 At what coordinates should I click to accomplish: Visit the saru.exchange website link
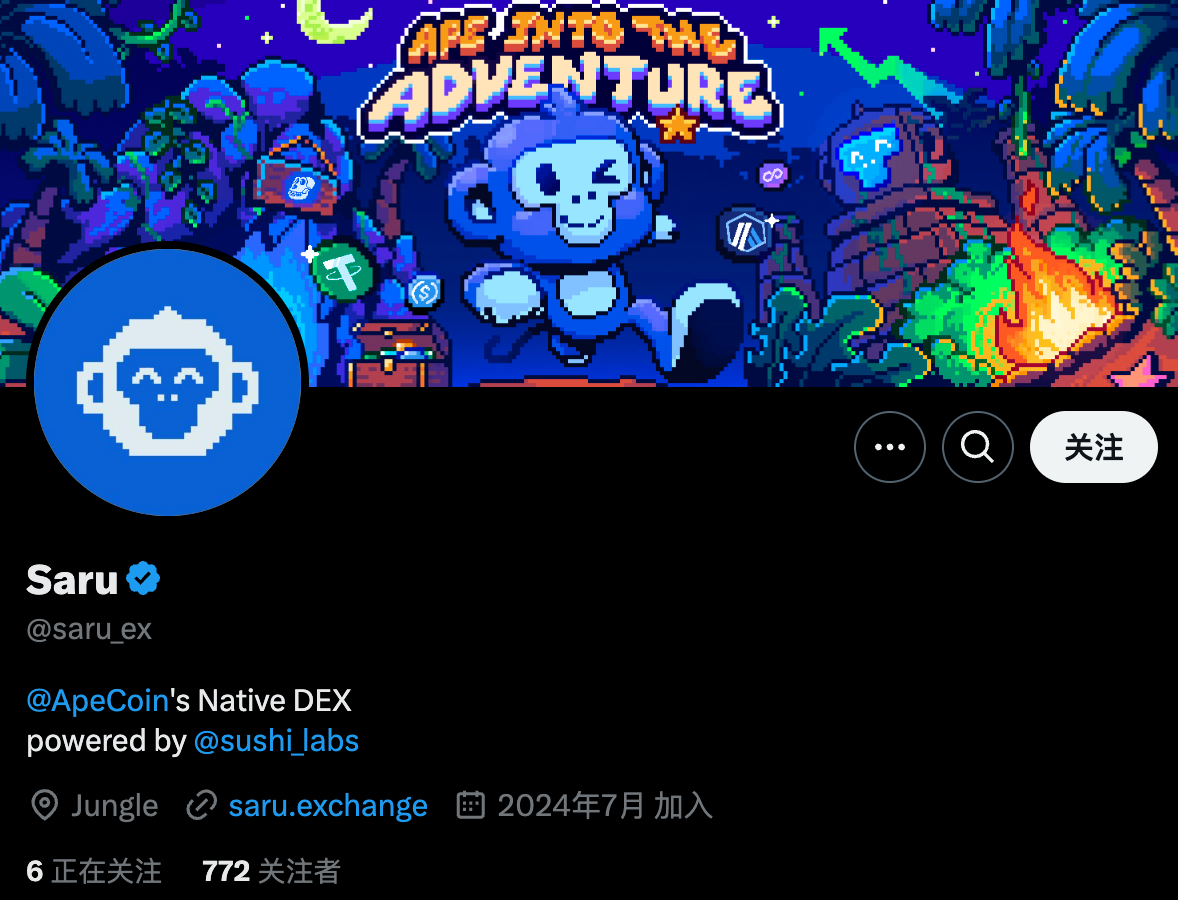327,805
